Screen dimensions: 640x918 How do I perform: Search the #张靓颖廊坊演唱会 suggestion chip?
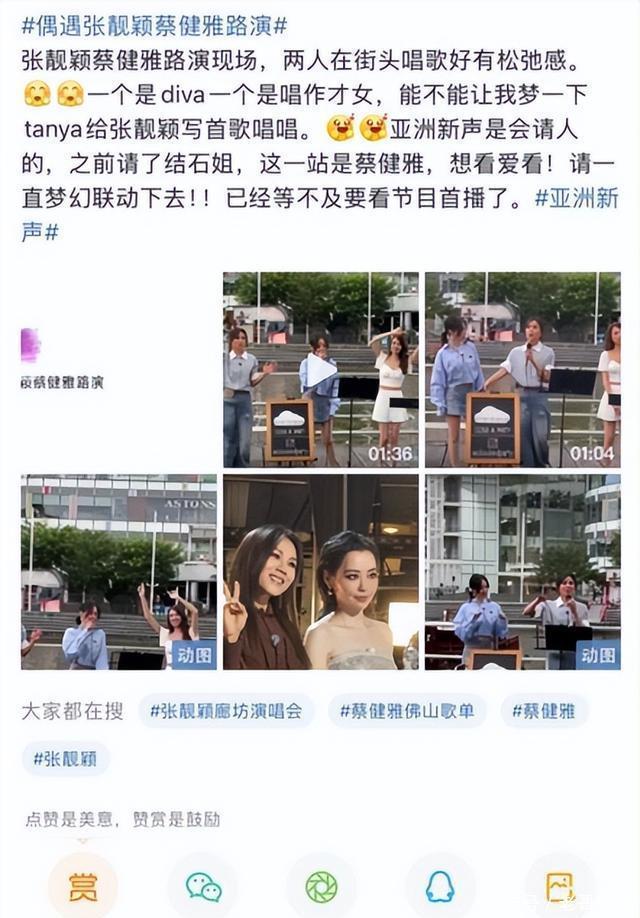click(x=226, y=711)
